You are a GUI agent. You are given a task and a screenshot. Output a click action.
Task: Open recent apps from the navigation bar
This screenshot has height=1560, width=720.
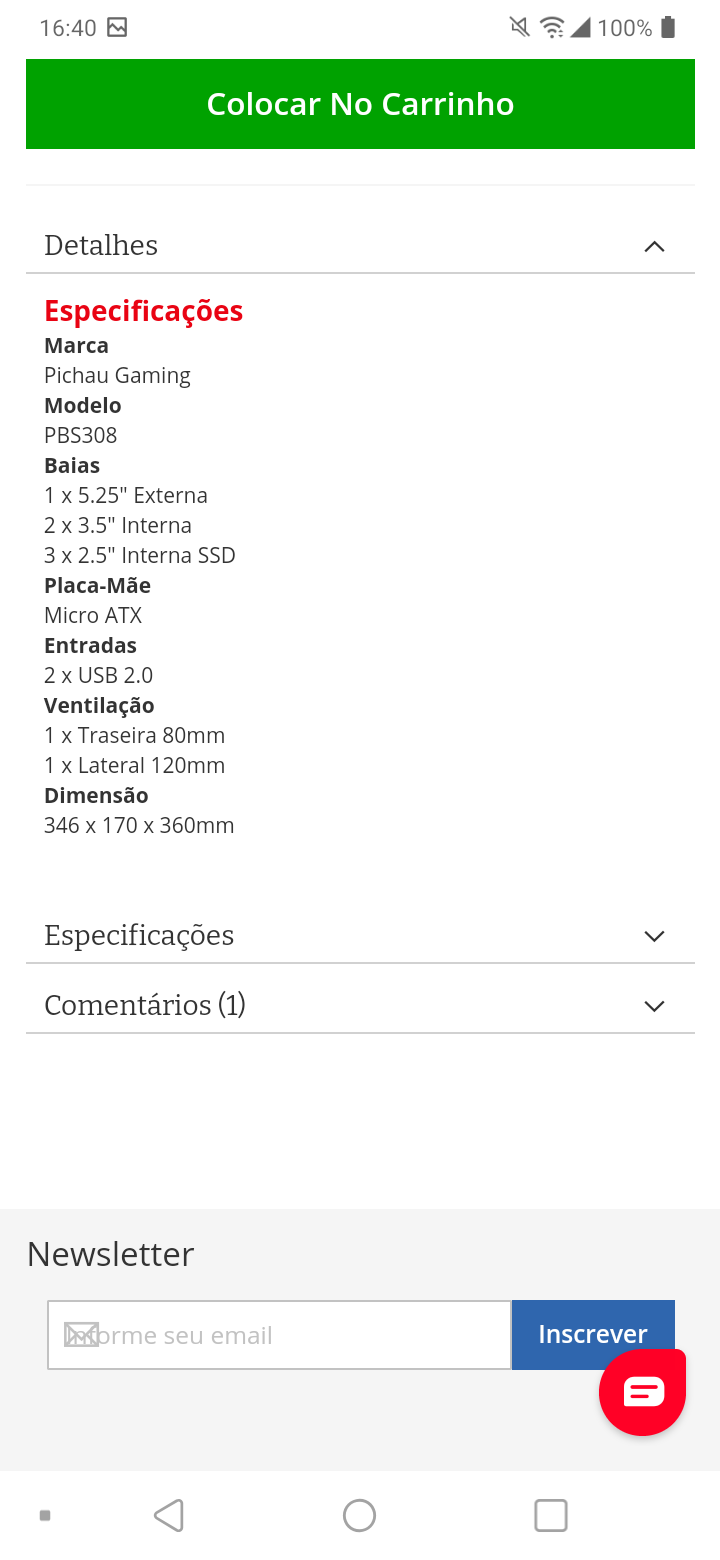(x=551, y=1515)
